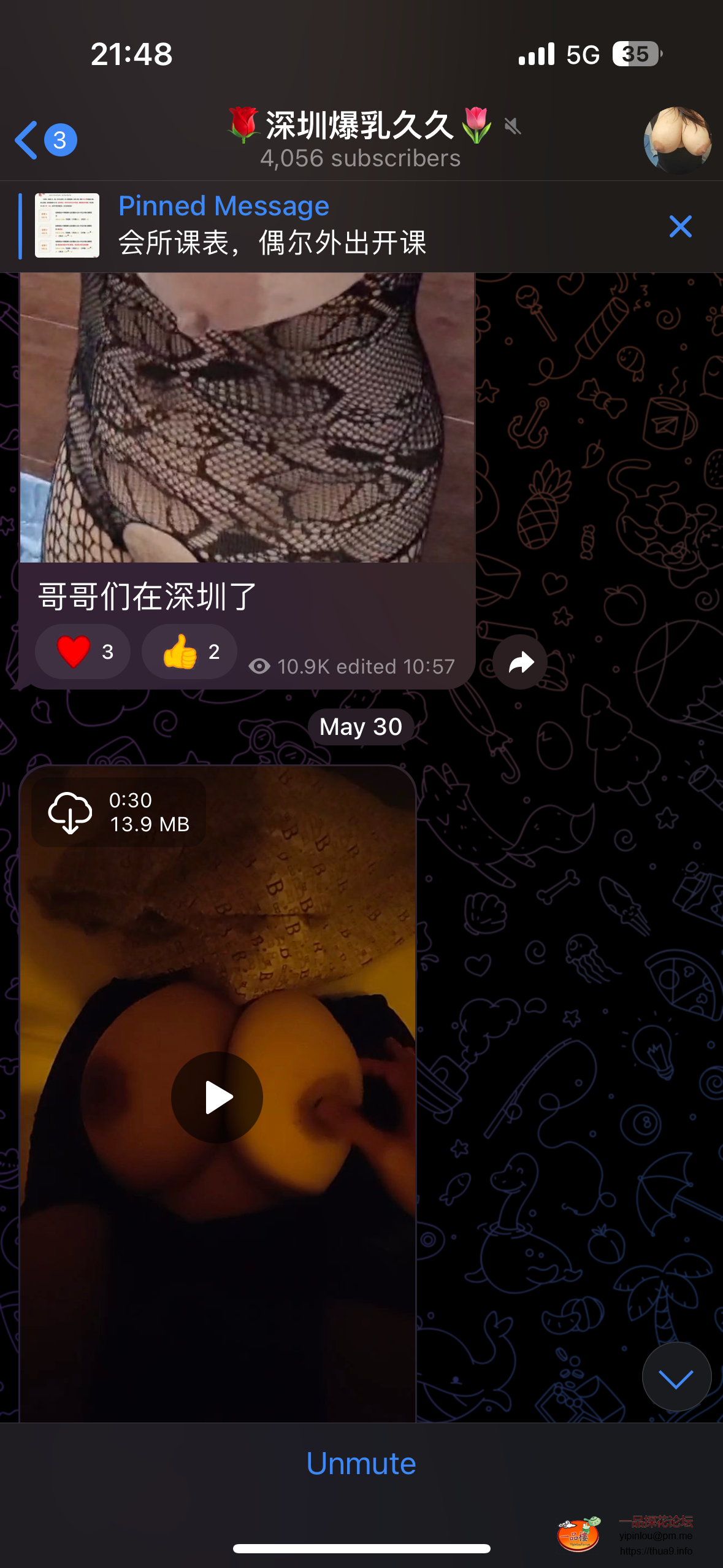The width and height of the screenshot is (723, 1568).
Task: Unmute this channel
Action: [361, 1464]
